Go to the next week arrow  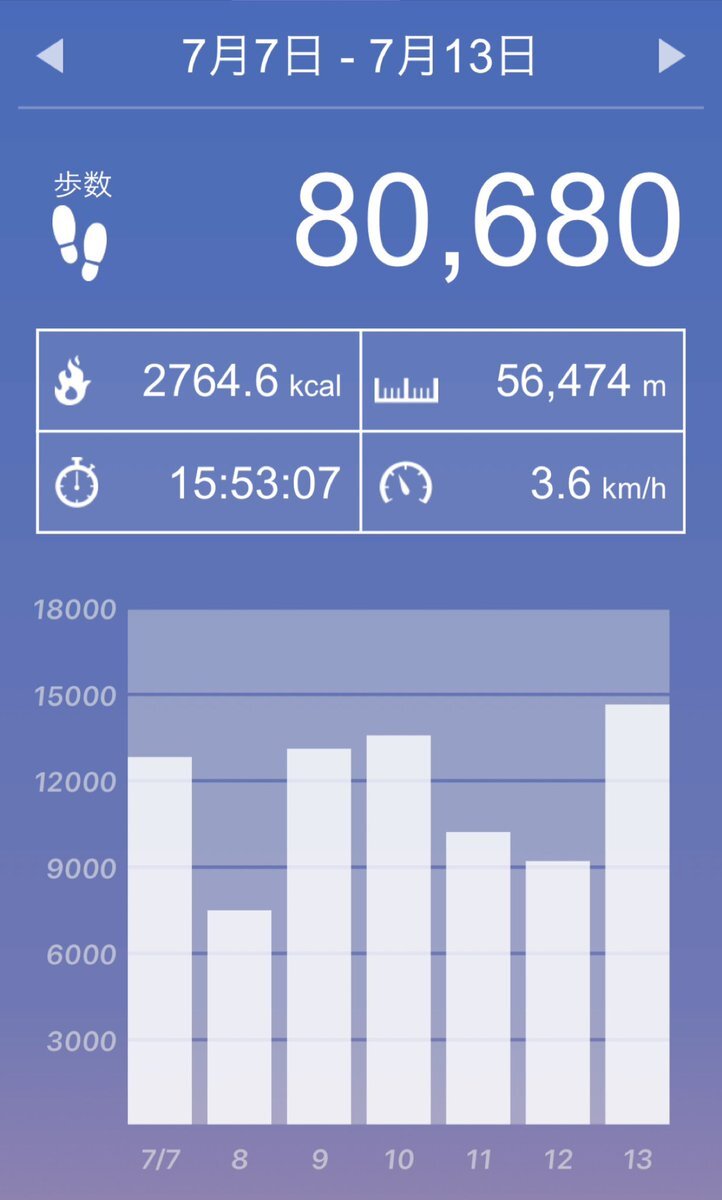click(x=671, y=57)
